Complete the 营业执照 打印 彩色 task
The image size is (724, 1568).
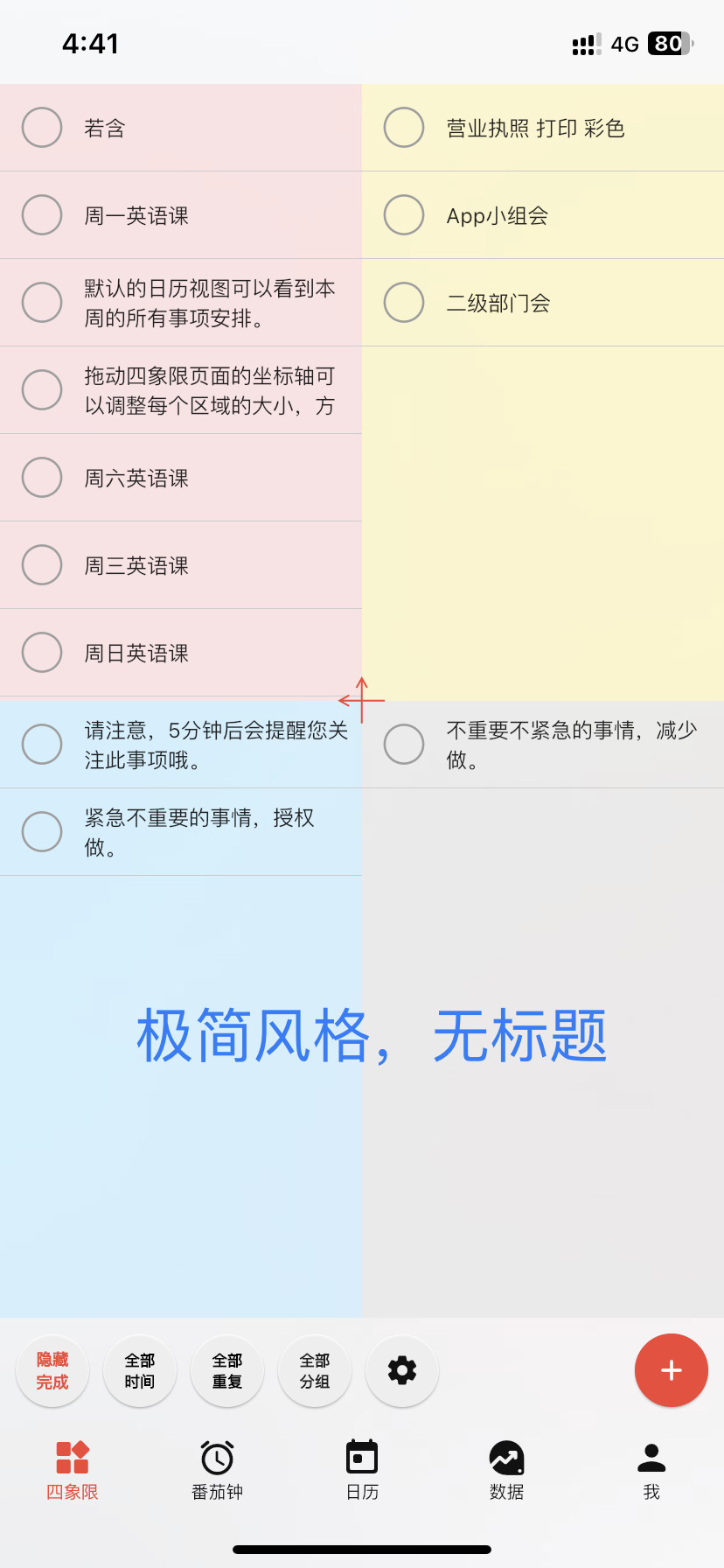[x=404, y=128]
